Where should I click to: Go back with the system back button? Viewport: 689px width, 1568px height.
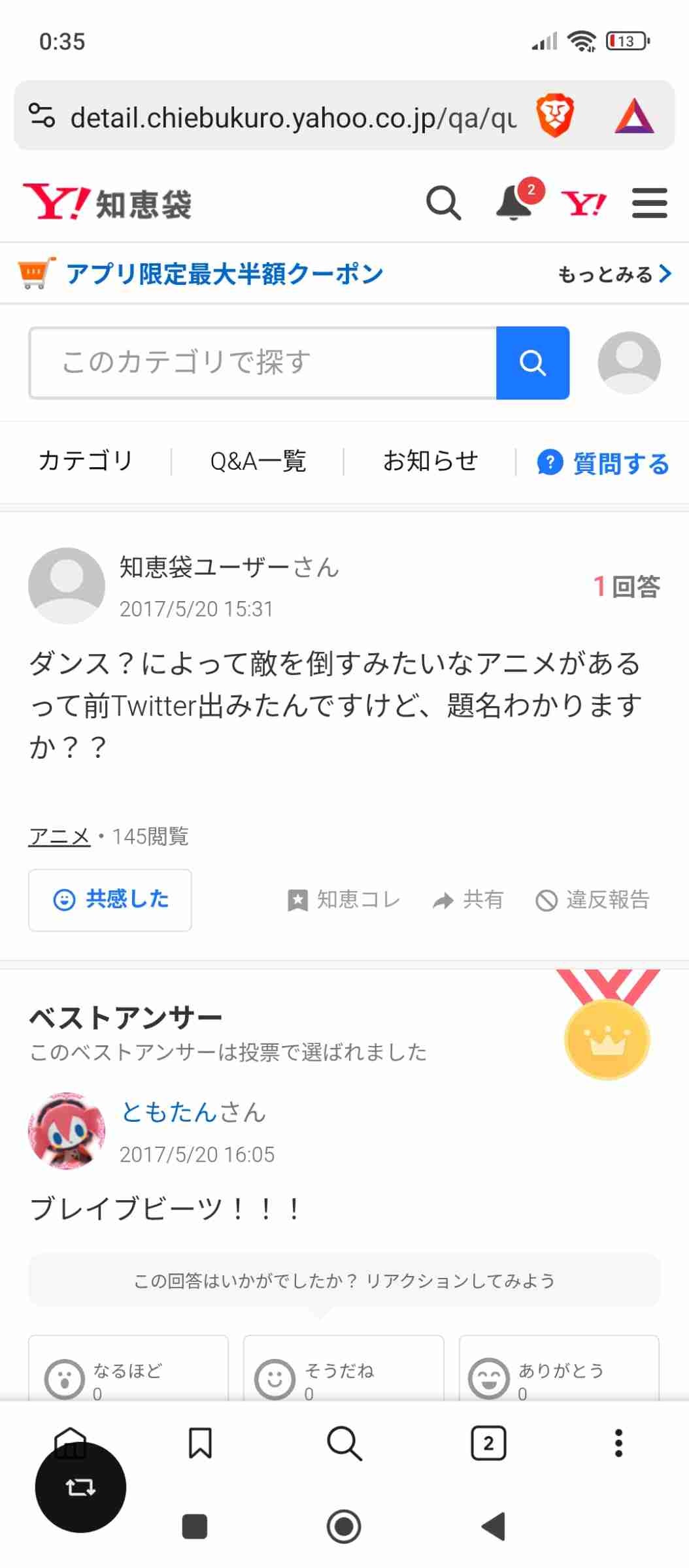[494, 1526]
